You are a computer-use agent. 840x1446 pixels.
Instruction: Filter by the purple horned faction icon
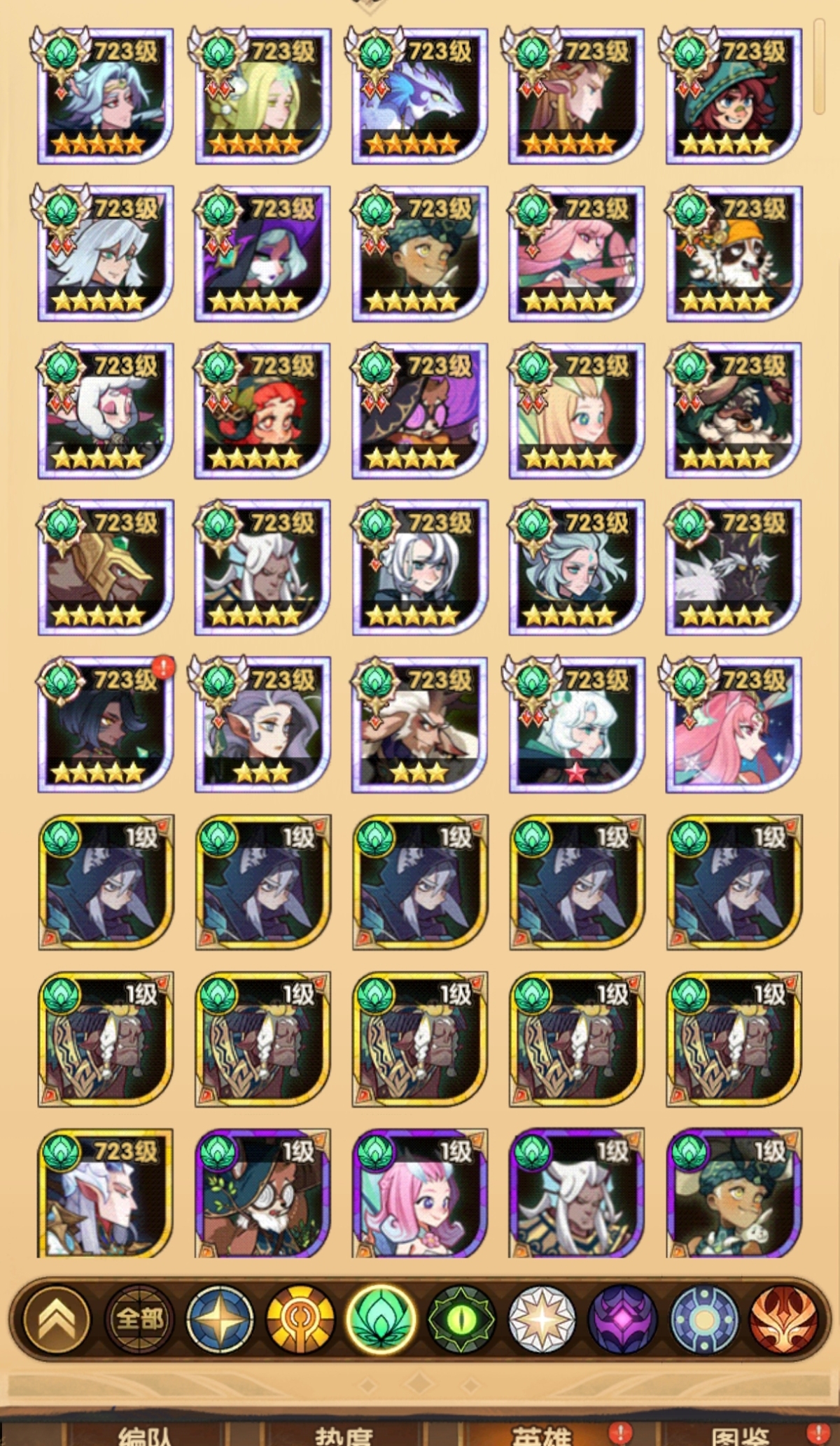[622, 1319]
